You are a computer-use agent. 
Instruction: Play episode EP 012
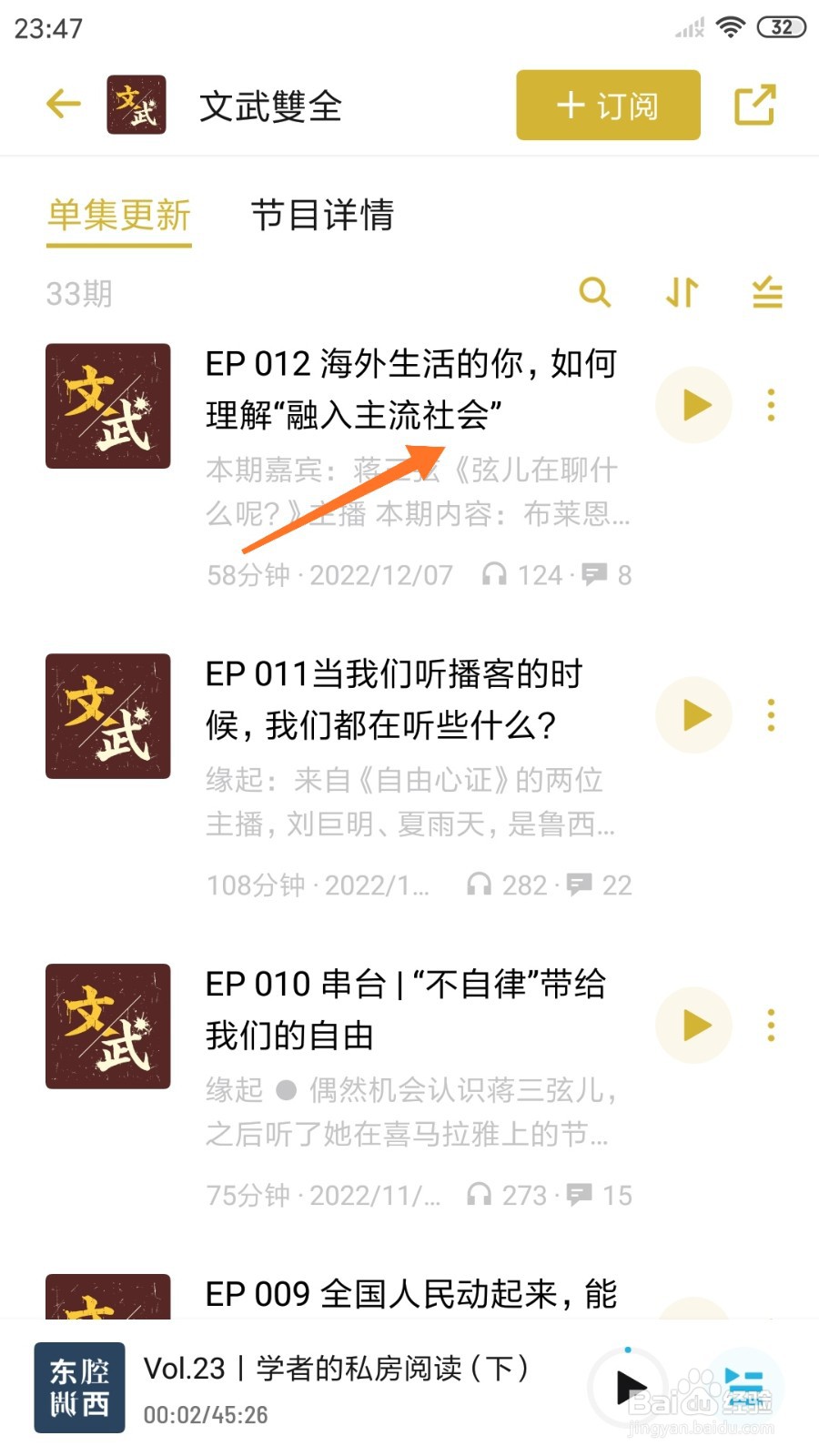(694, 405)
